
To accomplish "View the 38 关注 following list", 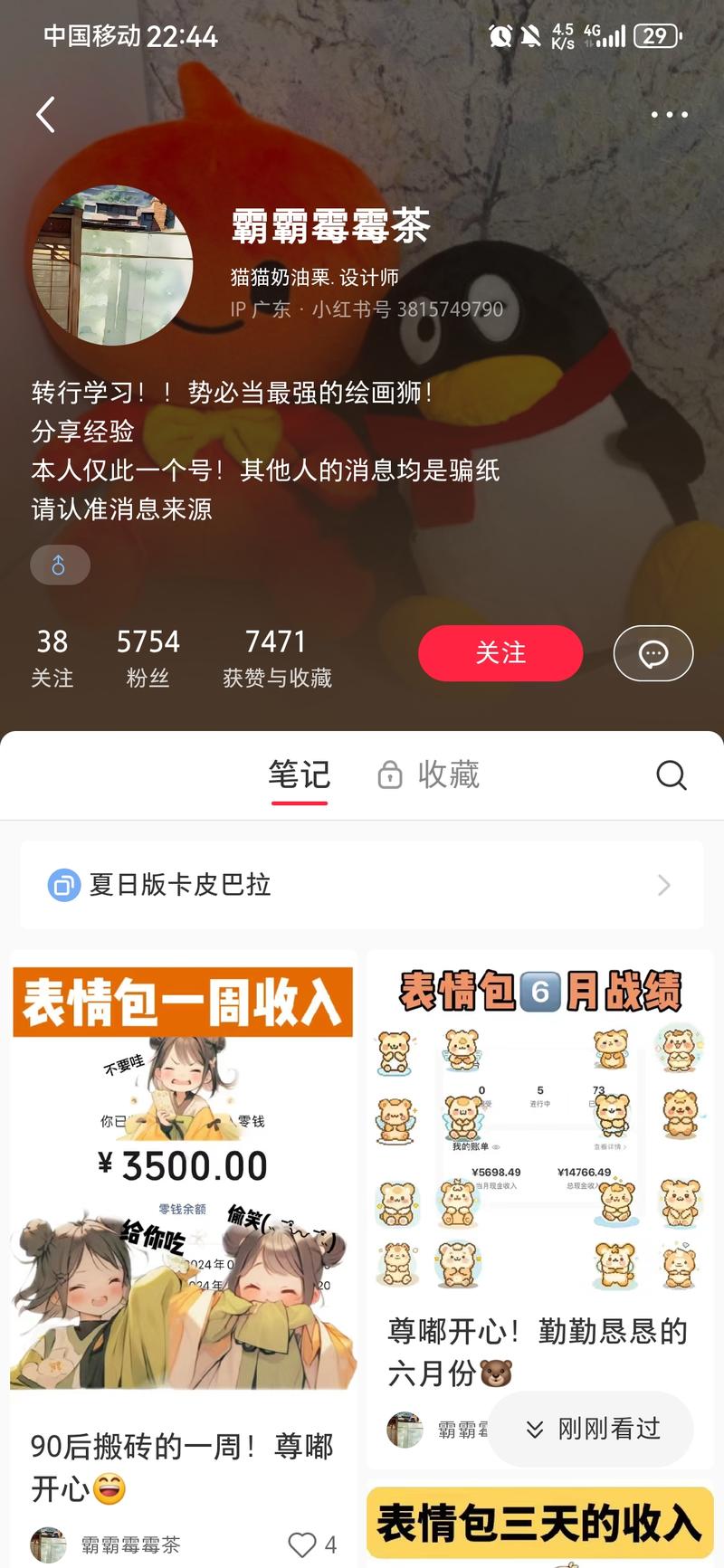I will 52,658.
